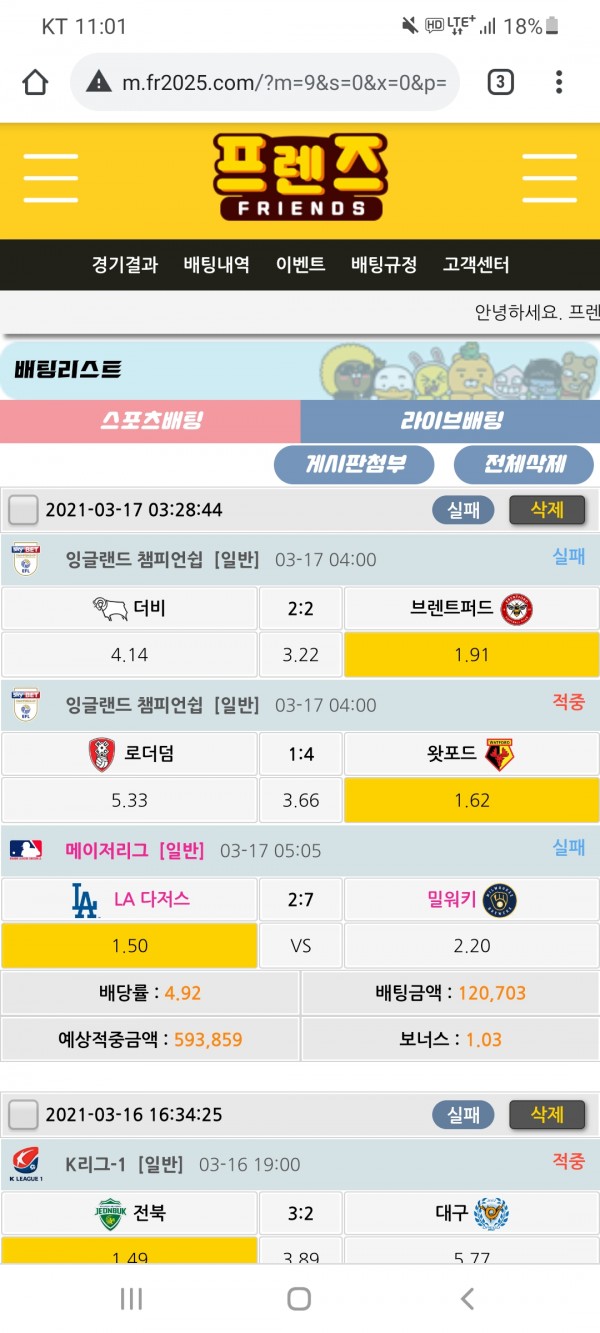Open the browser tab switcher
This screenshot has width=600, height=1333.
tap(500, 82)
